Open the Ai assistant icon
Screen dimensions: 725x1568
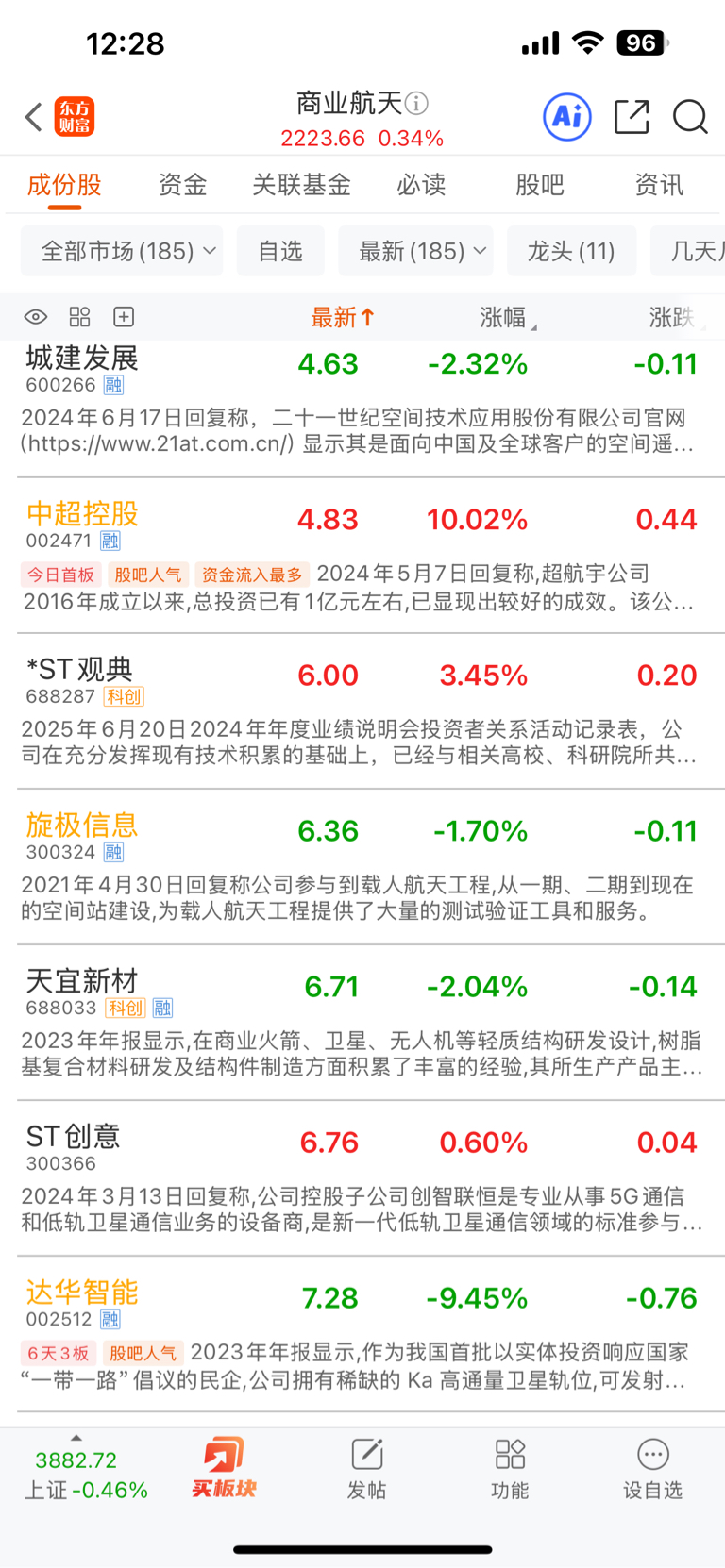pyautogui.click(x=567, y=117)
